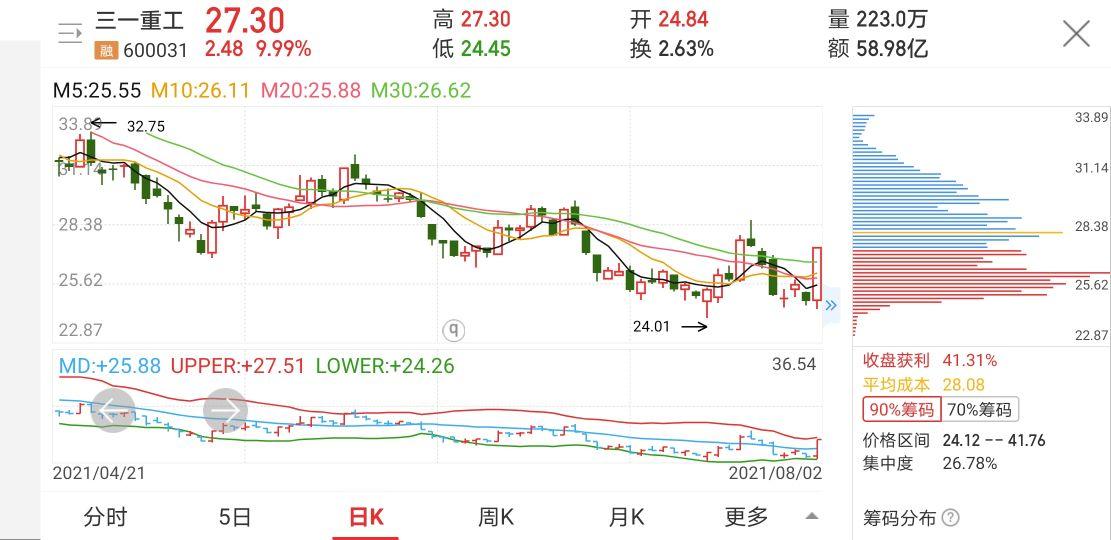This screenshot has height=540, width=1111.
Task: Move chart right with the arrow button
Action: [224, 410]
